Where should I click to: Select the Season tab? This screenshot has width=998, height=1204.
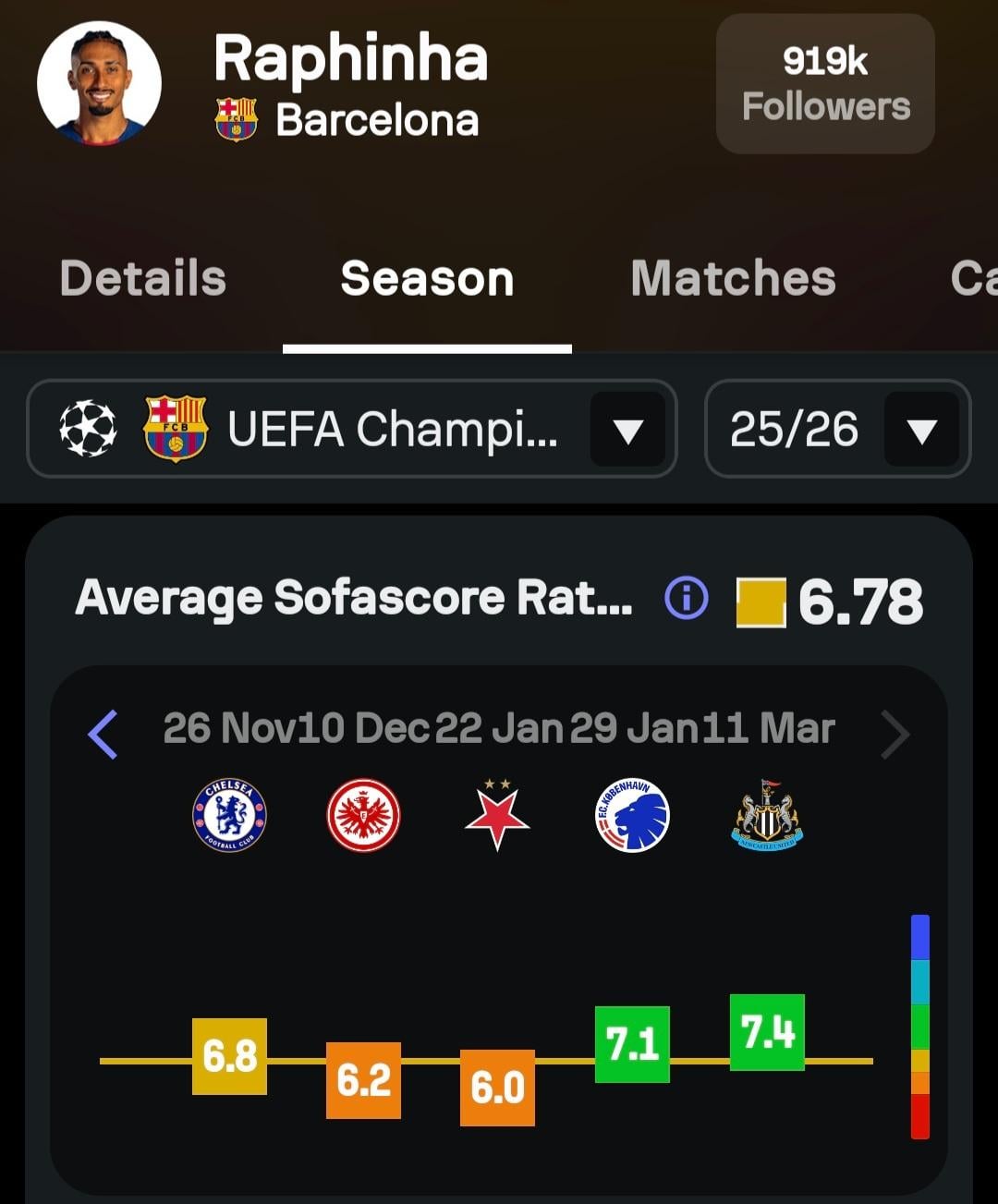tap(427, 279)
